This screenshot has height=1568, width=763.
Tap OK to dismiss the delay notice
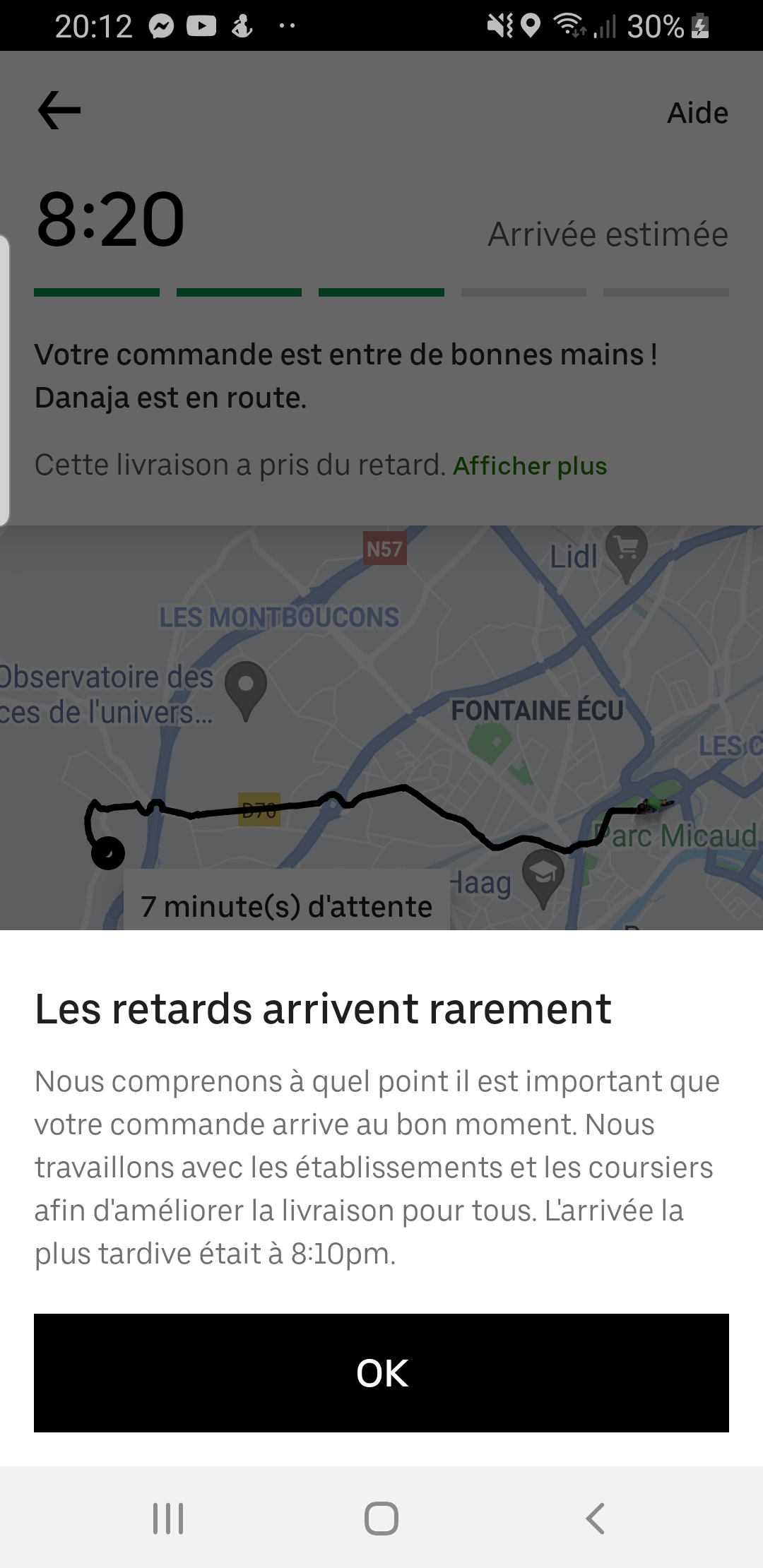point(381,1372)
